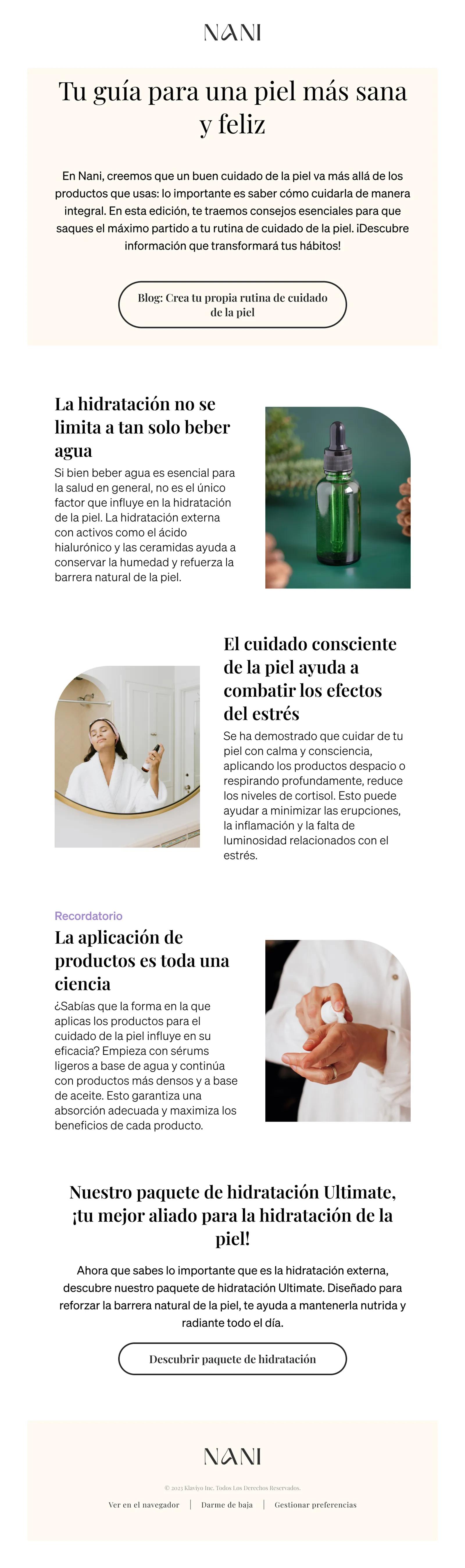The height and width of the screenshot is (1568, 465).
Task: Select Darme de baja link
Action: coord(227,1504)
